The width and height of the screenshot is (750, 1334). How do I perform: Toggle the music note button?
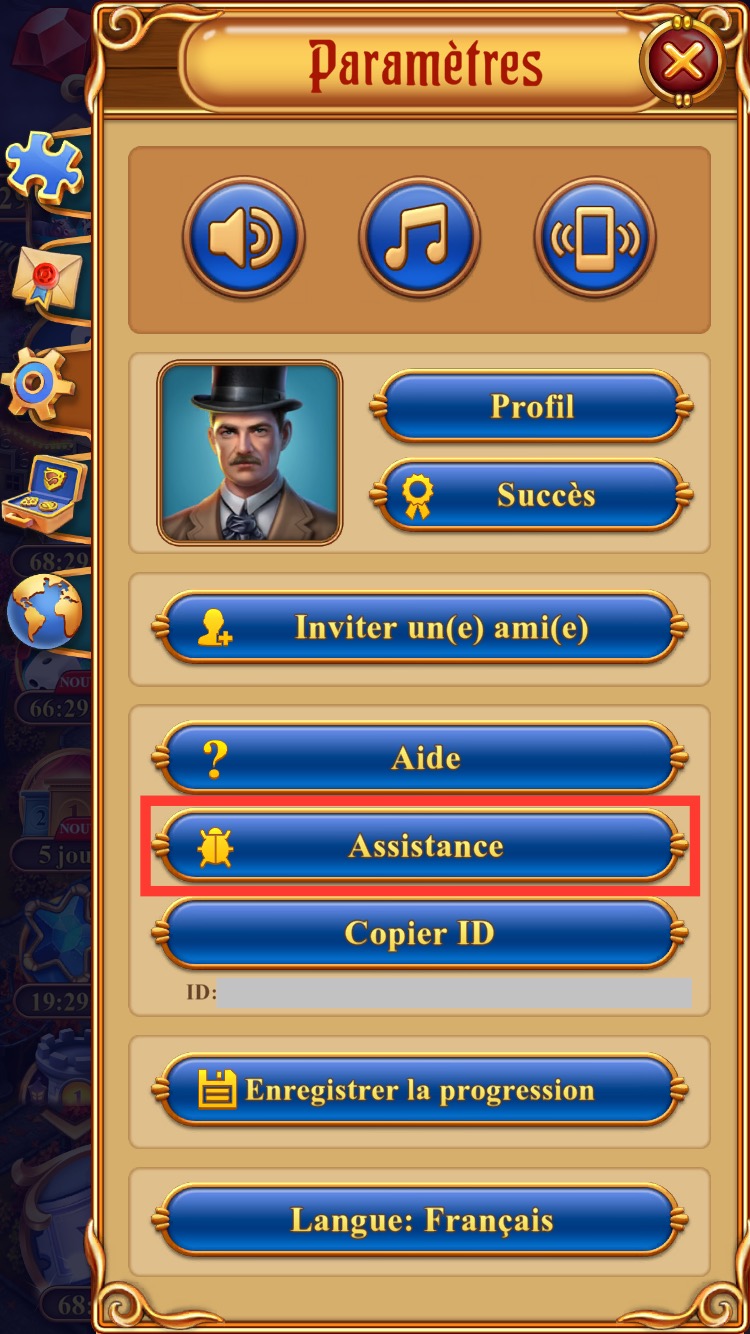click(419, 239)
